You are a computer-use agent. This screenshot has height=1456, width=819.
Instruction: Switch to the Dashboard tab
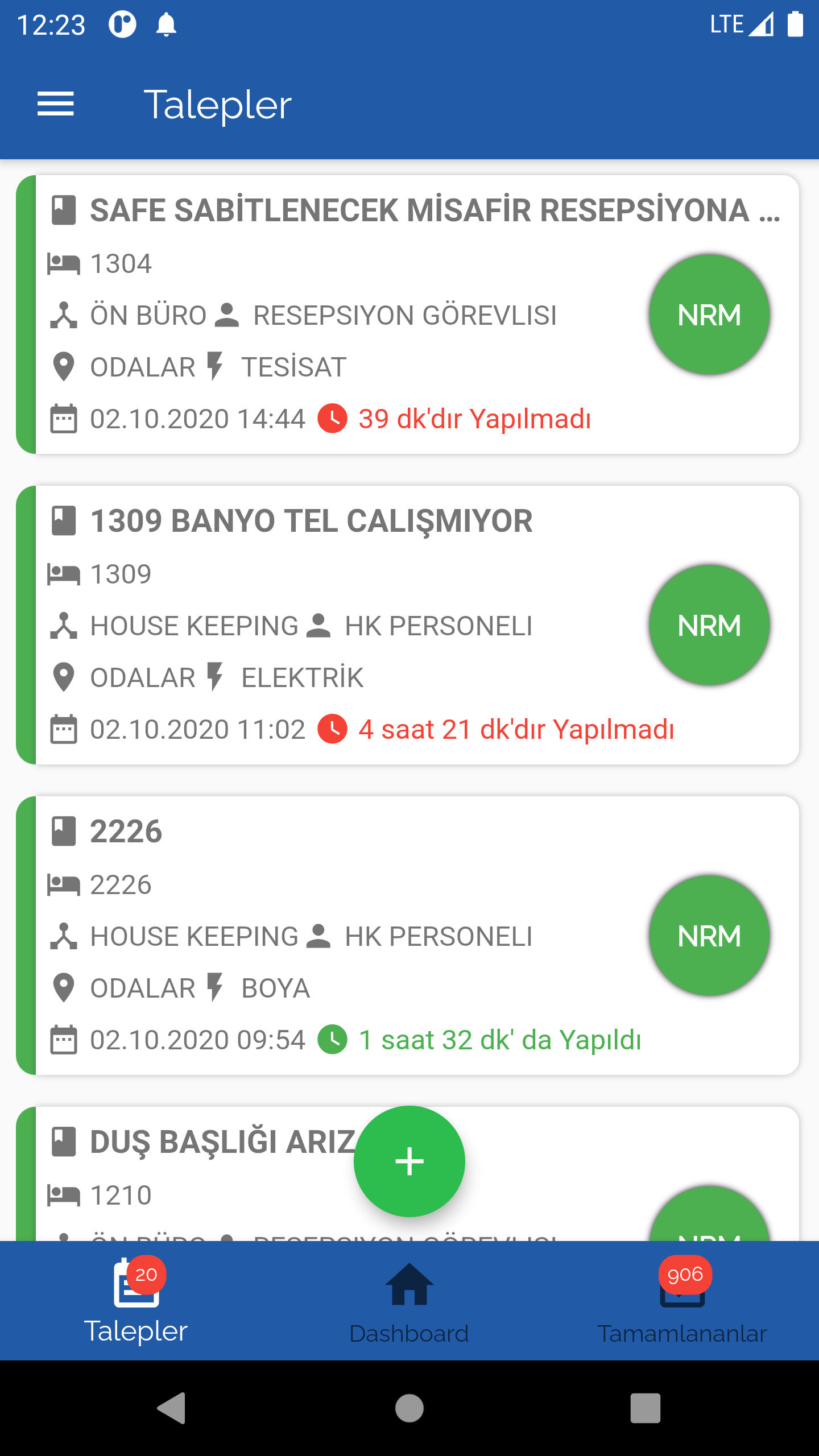(409, 1302)
